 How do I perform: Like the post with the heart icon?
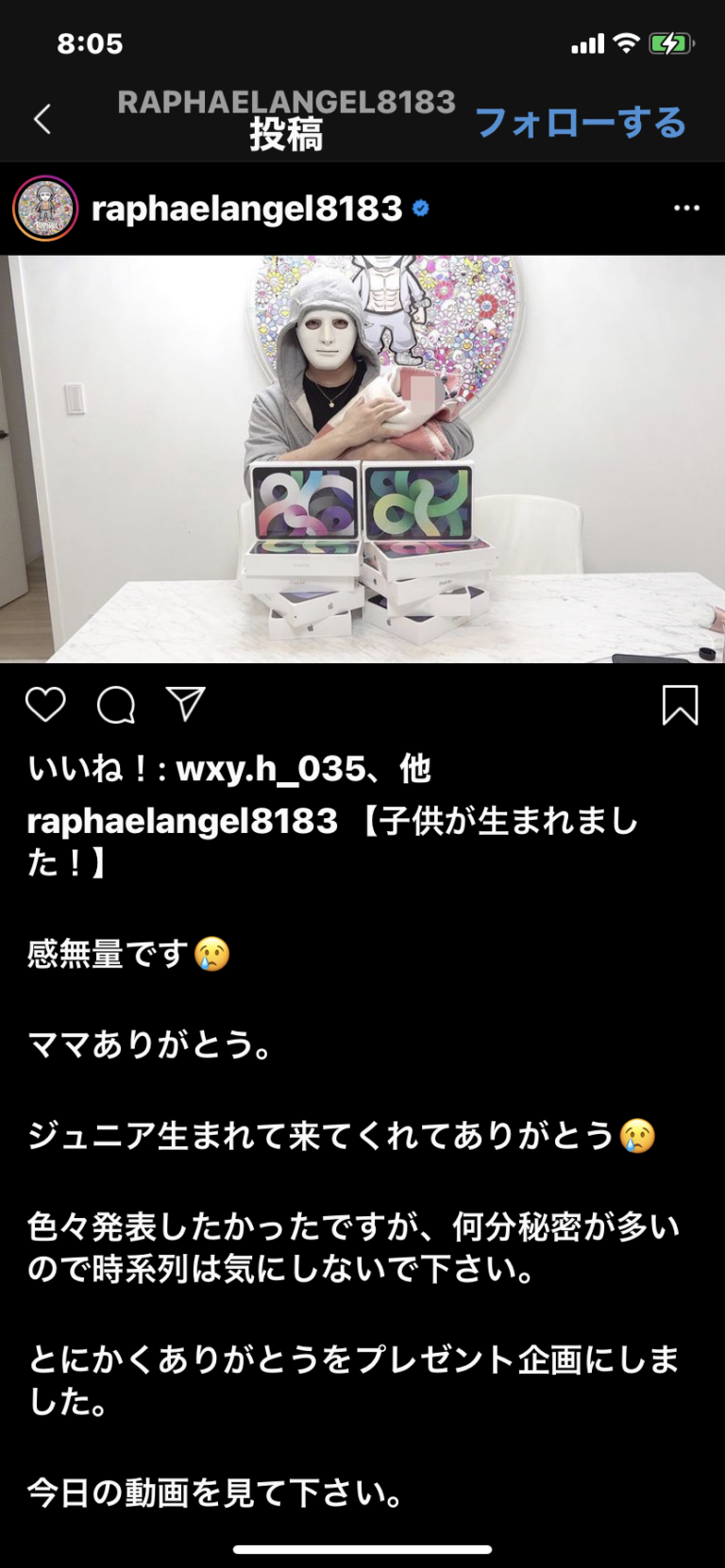click(x=45, y=705)
